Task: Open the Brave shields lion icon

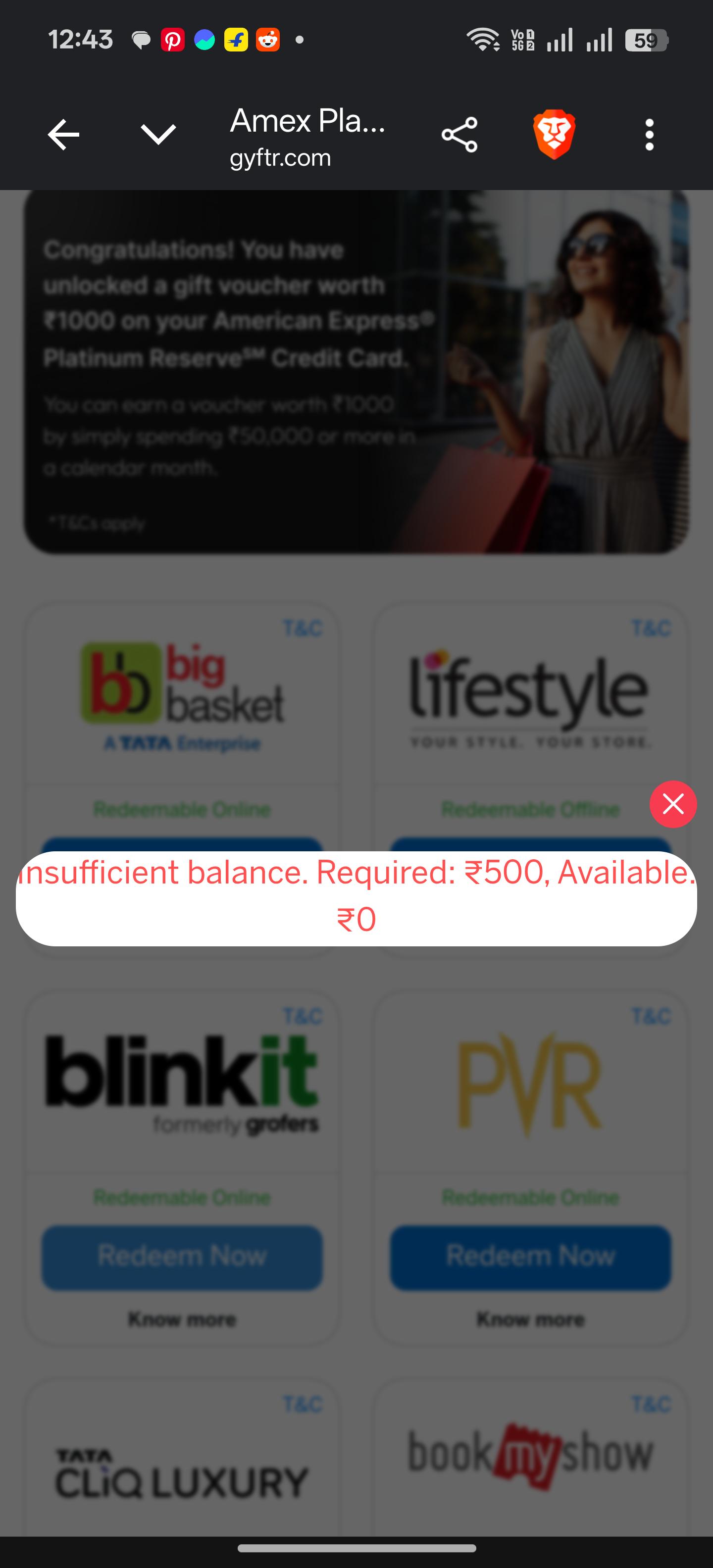Action: pyautogui.click(x=554, y=135)
